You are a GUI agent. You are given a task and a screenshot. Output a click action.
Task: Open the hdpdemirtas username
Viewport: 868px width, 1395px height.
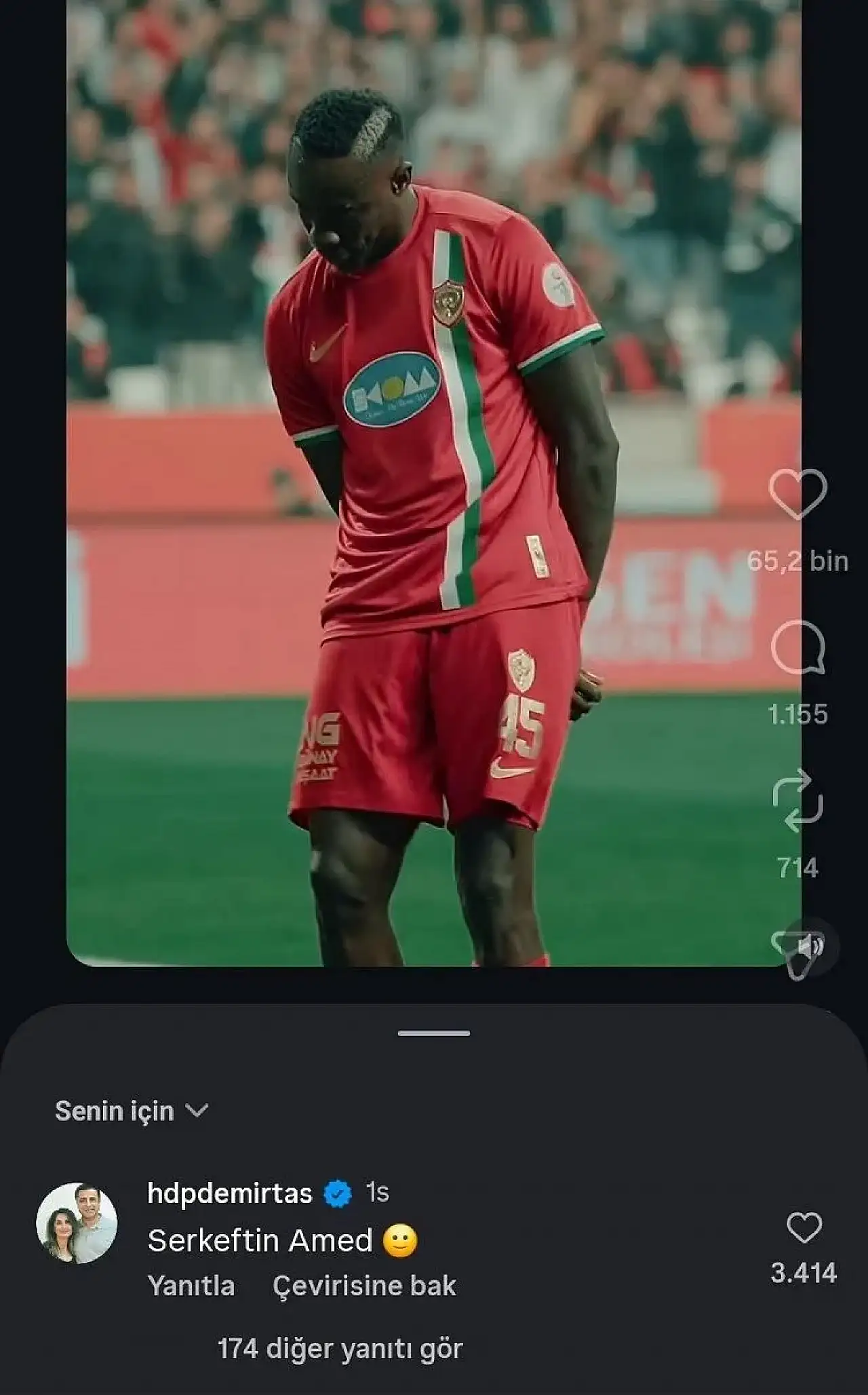pos(229,1193)
